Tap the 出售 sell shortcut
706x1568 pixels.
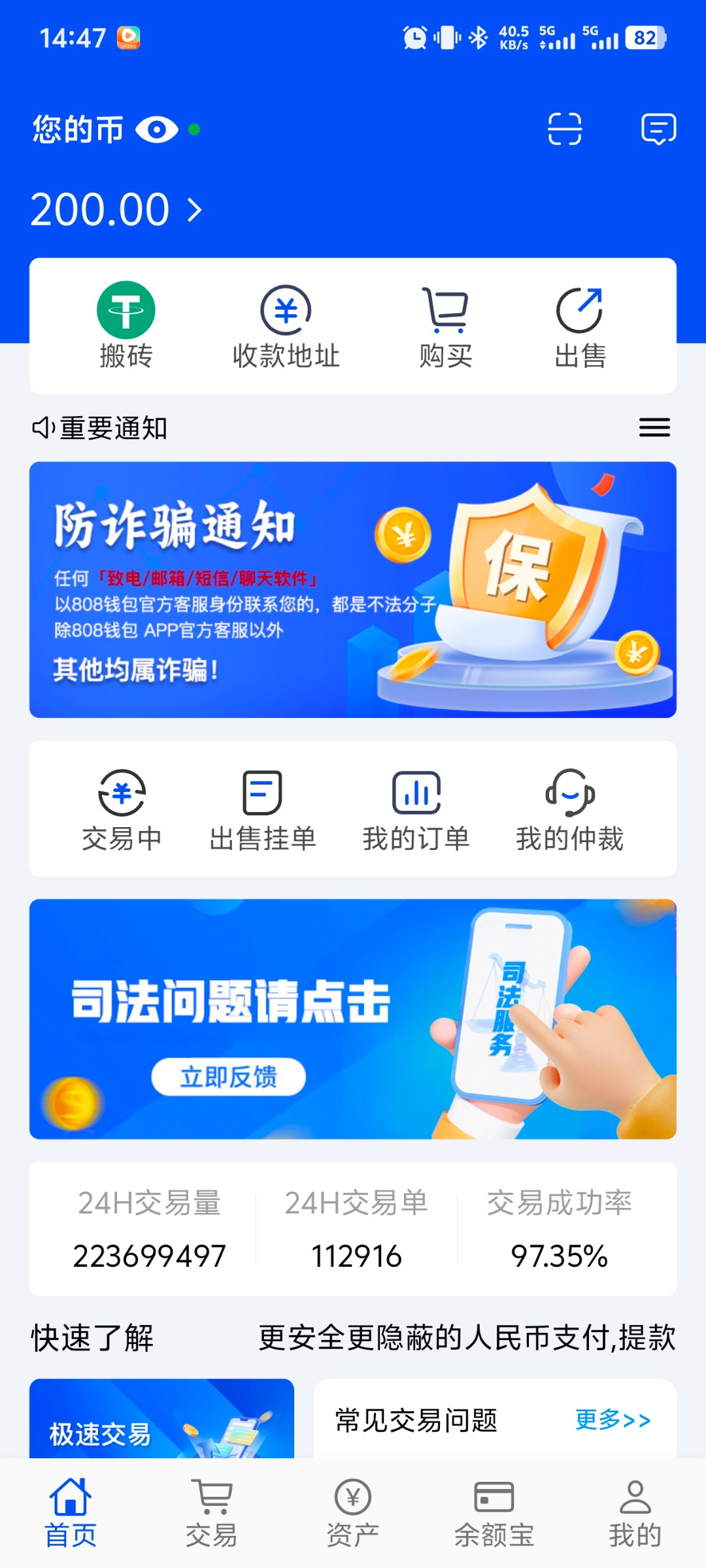coord(580,325)
